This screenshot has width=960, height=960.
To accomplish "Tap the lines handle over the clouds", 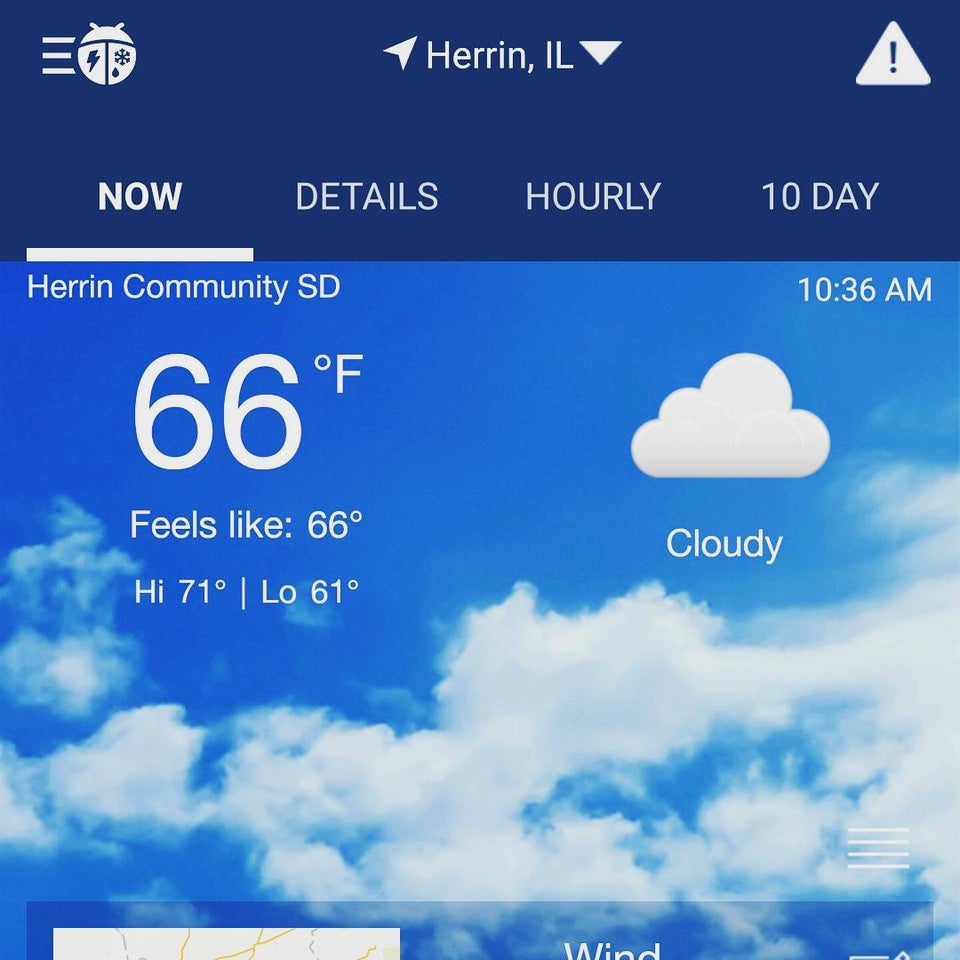I will click(878, 848).
